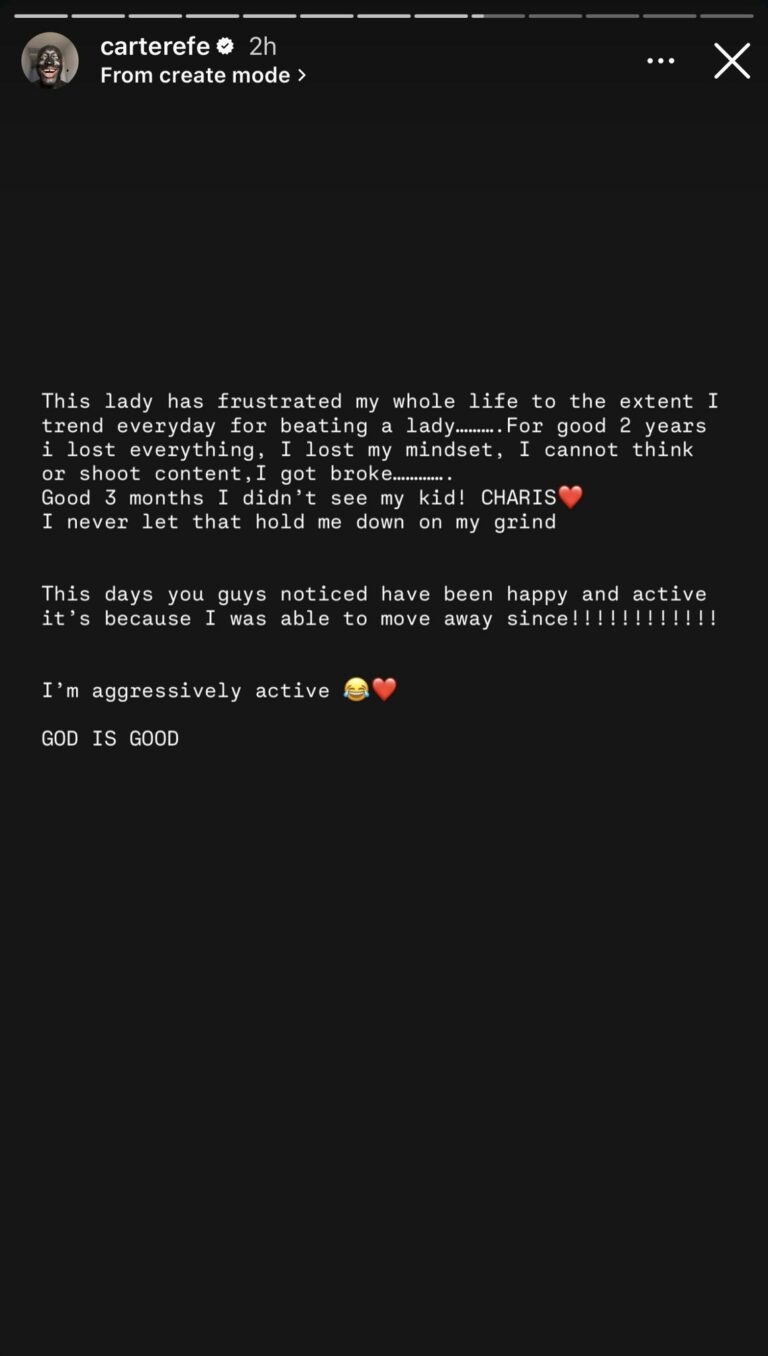Tap the story progress bar strip
Image resolution: width=768 pixels, height=1356 pixels.
pyautogui.click(x=384, y=13)
